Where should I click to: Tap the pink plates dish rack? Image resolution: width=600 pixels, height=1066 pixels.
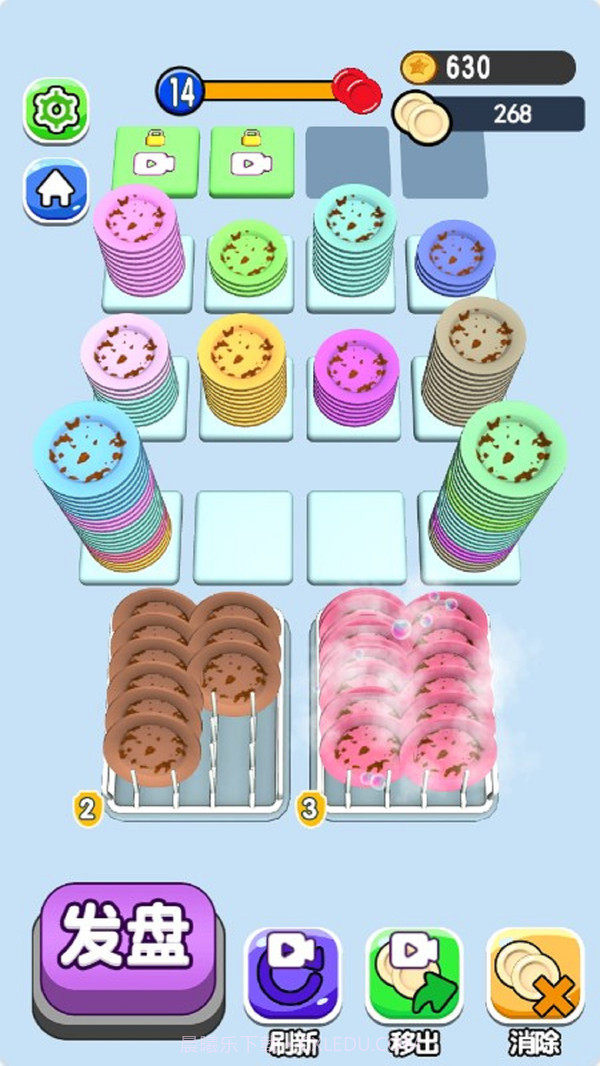point(405,700)
